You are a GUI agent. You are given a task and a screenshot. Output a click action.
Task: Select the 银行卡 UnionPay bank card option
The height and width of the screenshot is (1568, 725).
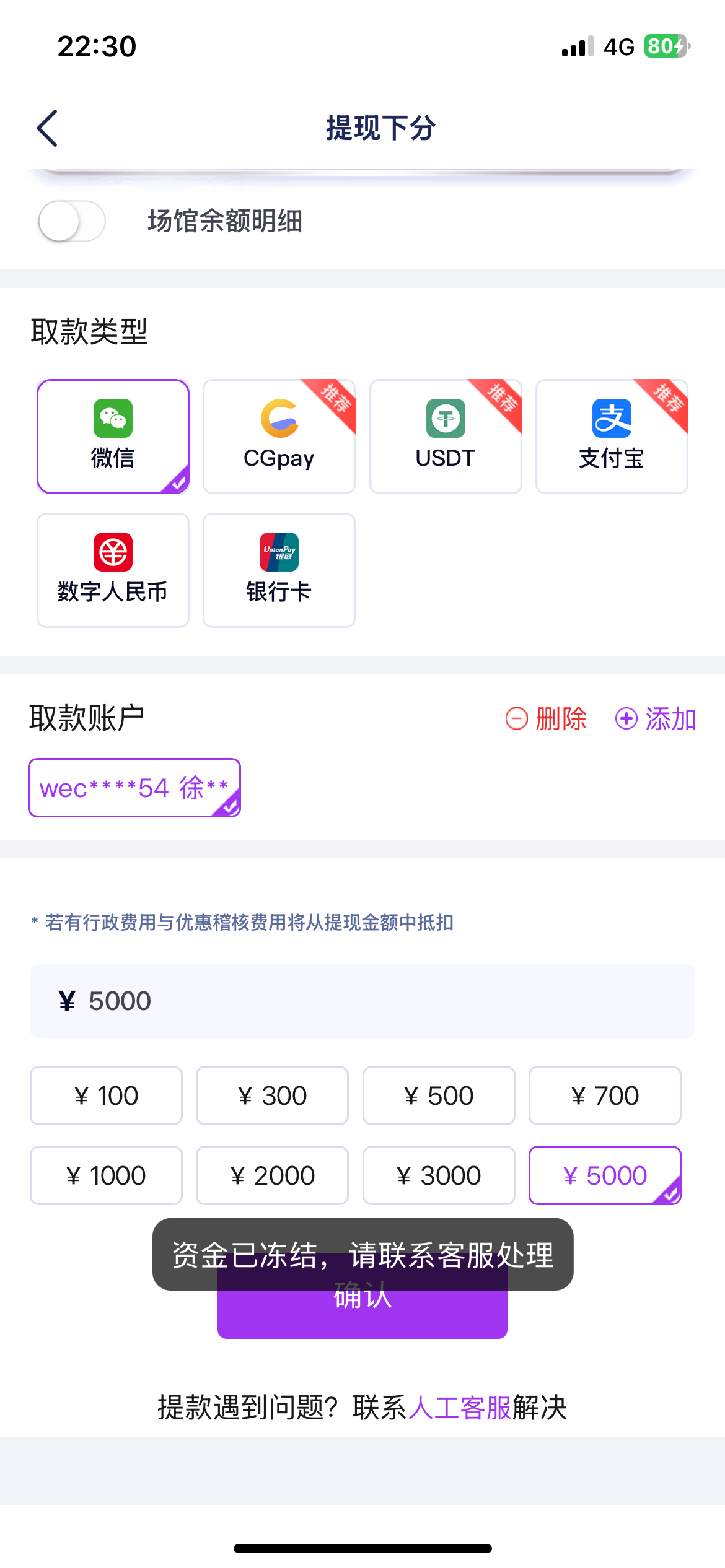[278, 568]
